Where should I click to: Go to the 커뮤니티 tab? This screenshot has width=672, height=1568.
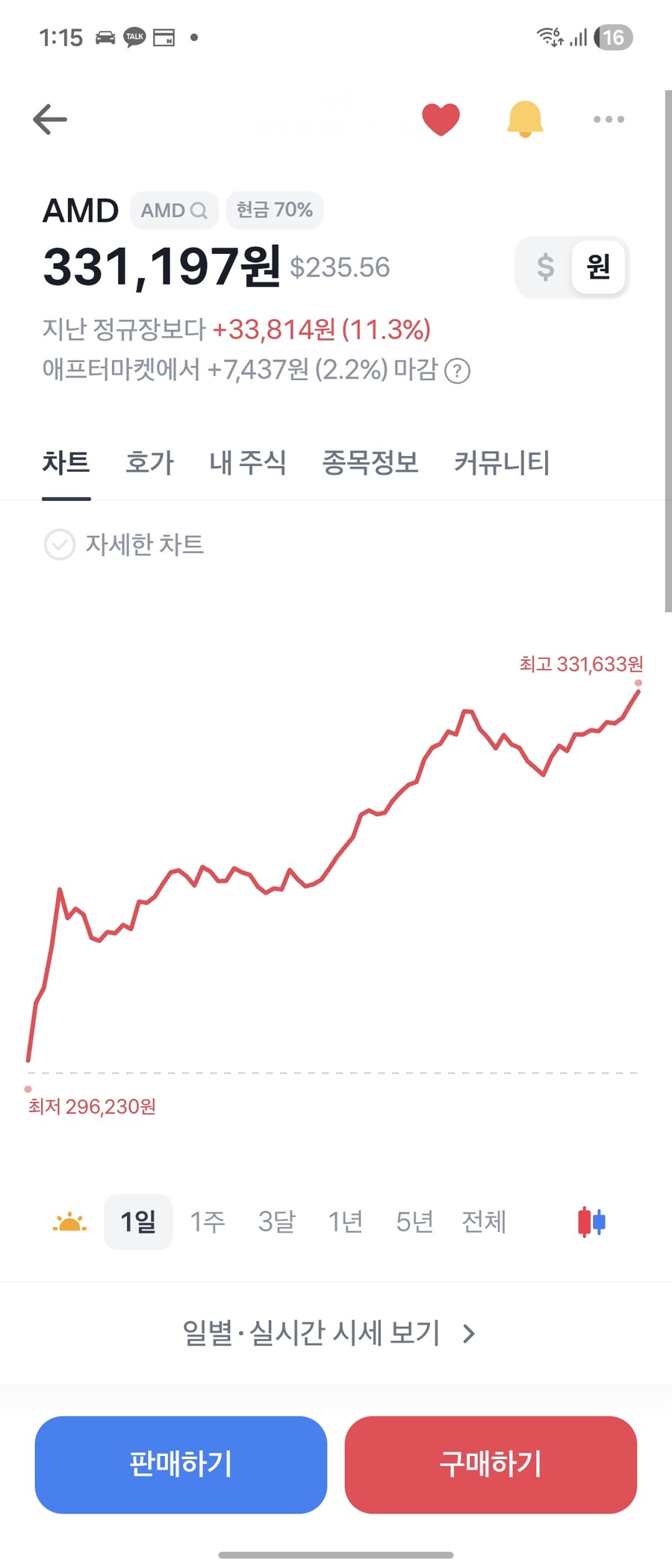[502, 463]
